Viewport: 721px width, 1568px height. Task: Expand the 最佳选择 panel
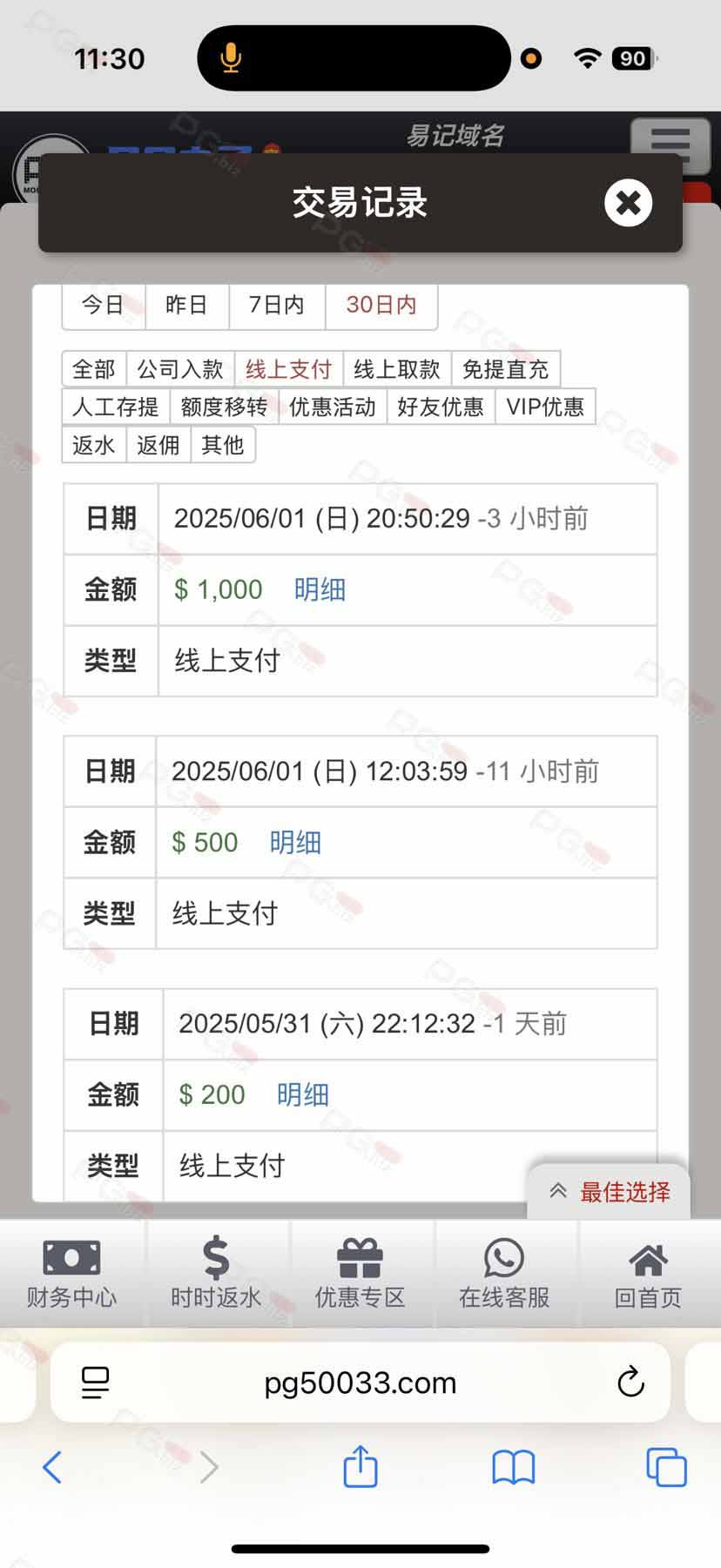[610, 1192]
